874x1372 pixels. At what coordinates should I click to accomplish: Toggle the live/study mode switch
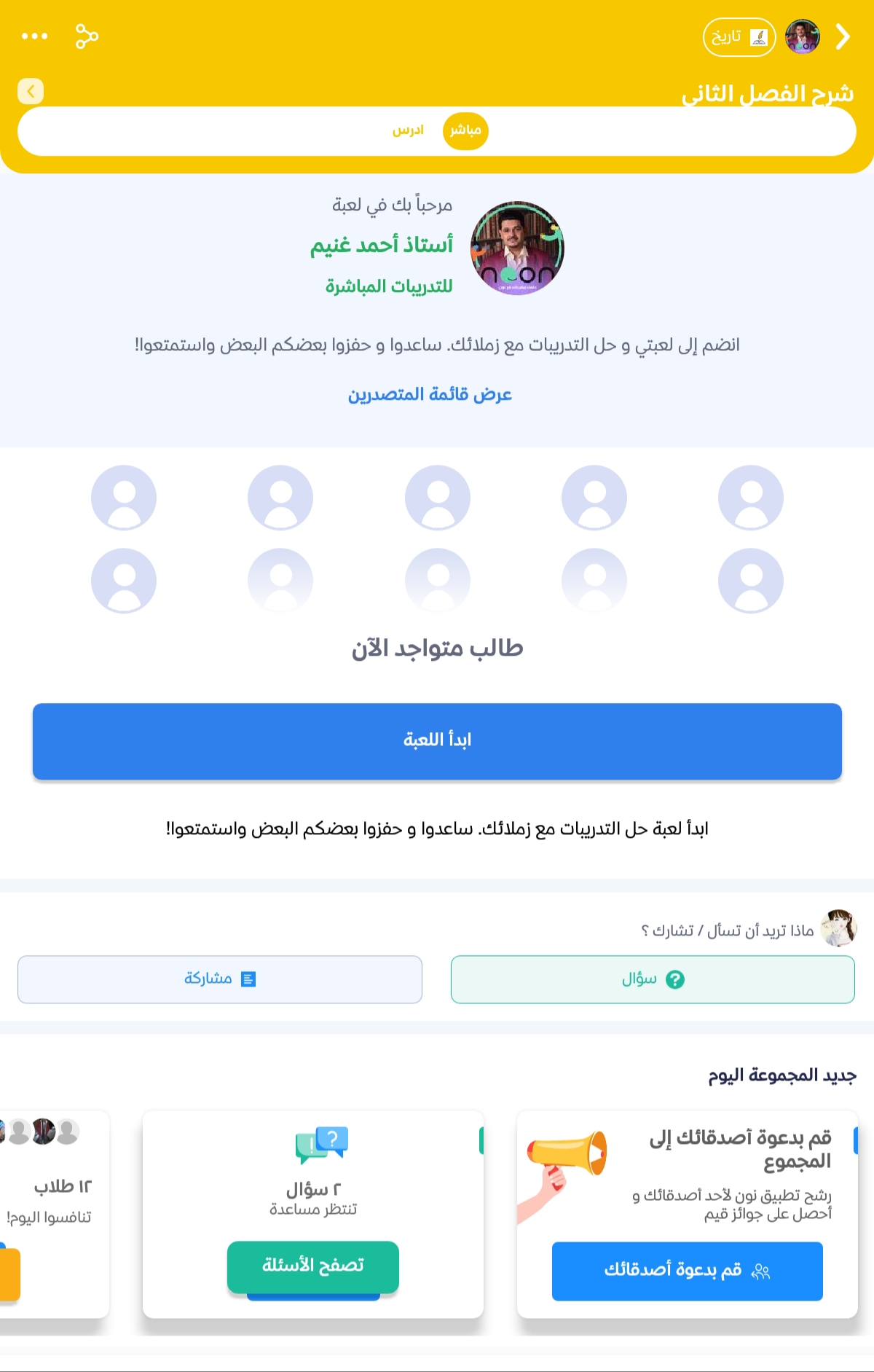point(437,131)
